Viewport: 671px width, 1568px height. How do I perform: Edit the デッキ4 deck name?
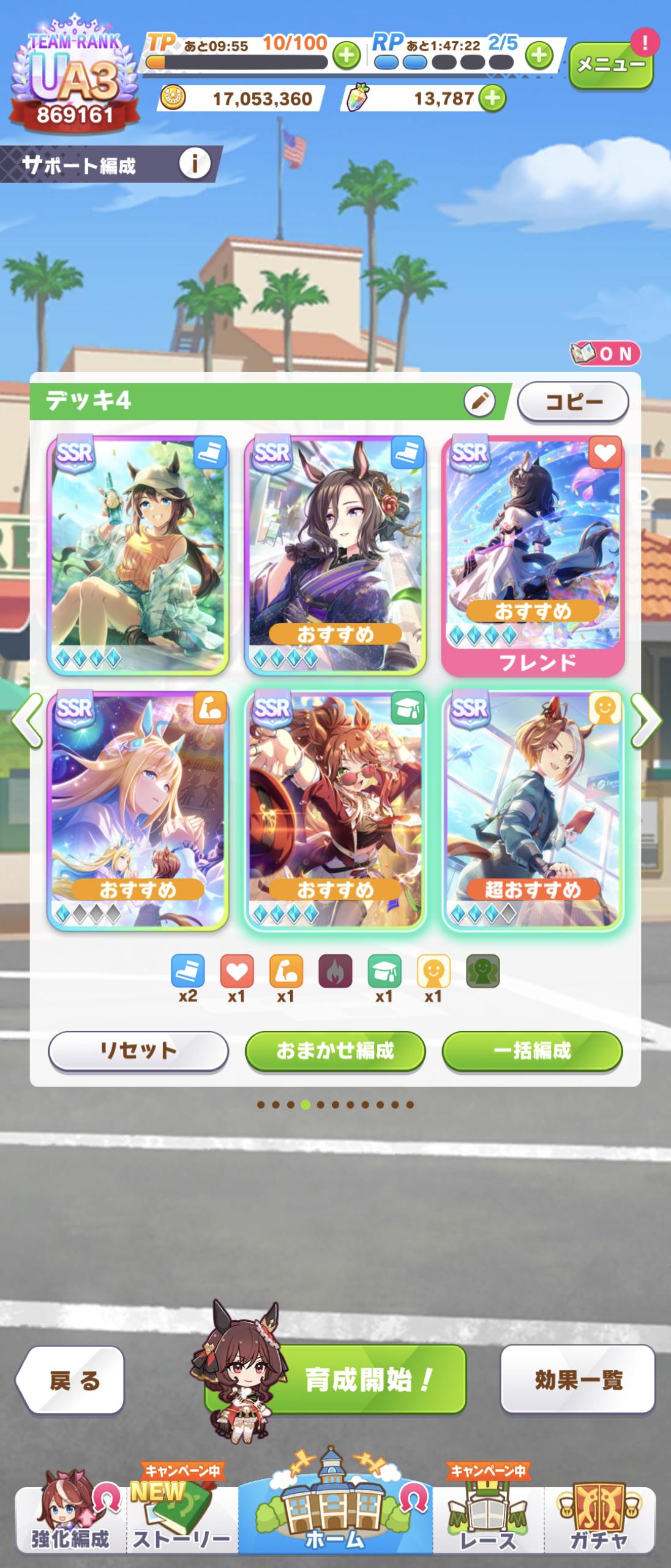[479, 401]
